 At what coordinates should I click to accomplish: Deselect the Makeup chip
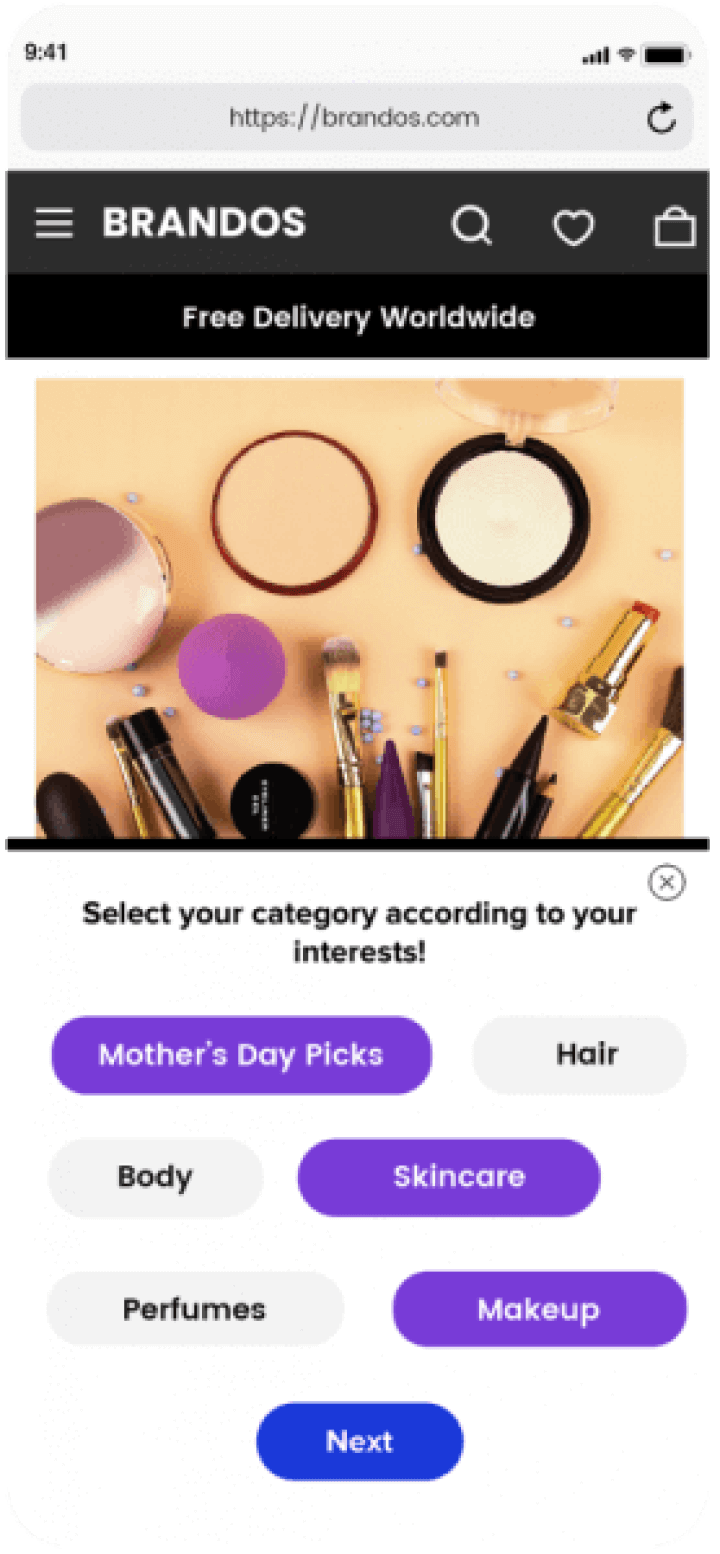click(539, 1309)
